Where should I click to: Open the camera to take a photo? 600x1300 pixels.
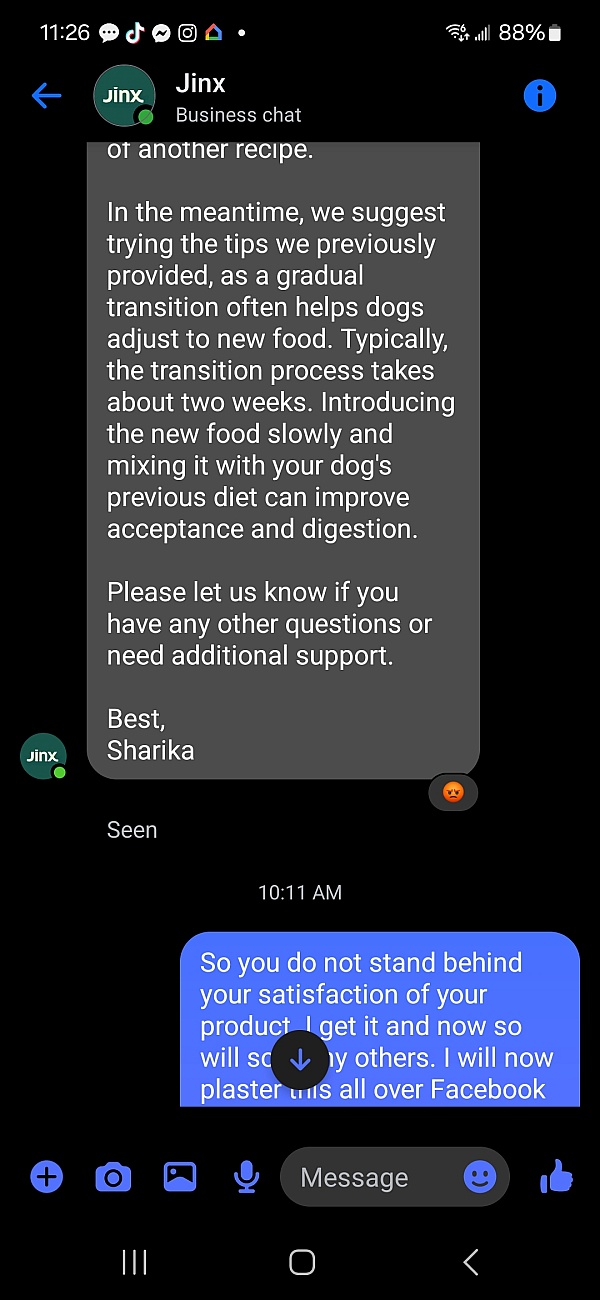coord(113,1177)
